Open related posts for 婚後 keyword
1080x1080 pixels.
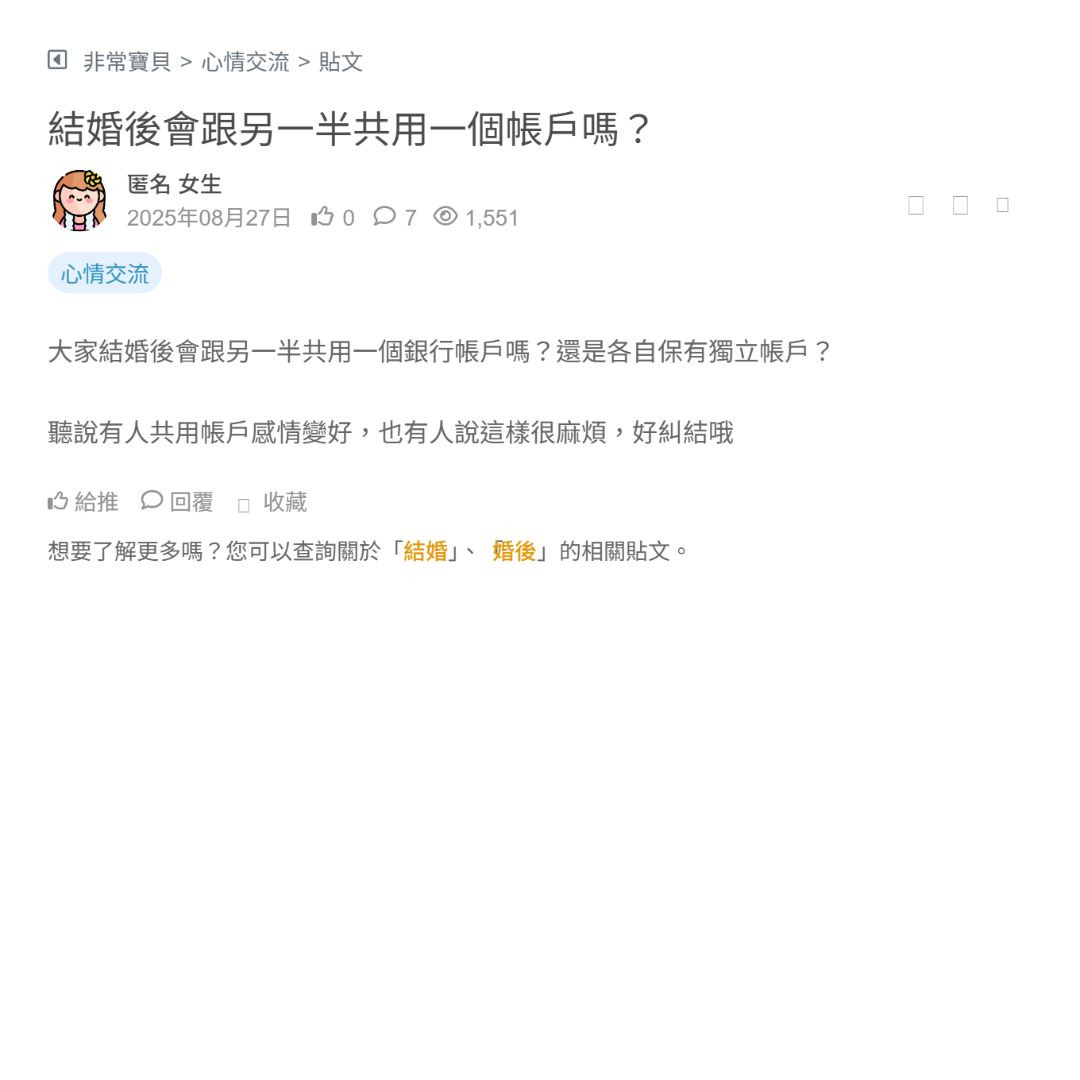[514, 551]
